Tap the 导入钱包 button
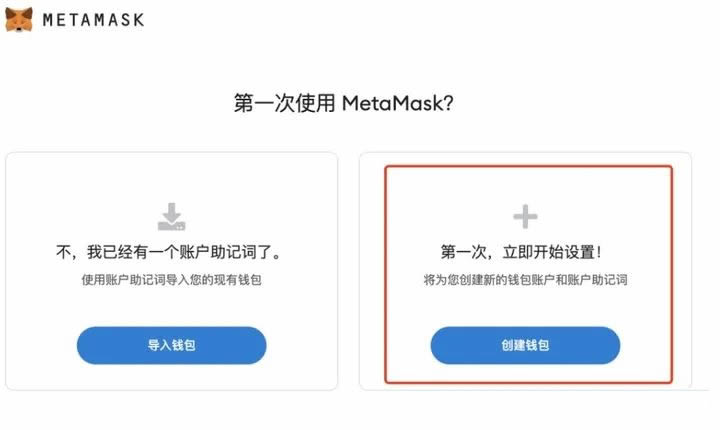Image resolution: width=720 pixels, height=430 pixels. tap(171, 345)
